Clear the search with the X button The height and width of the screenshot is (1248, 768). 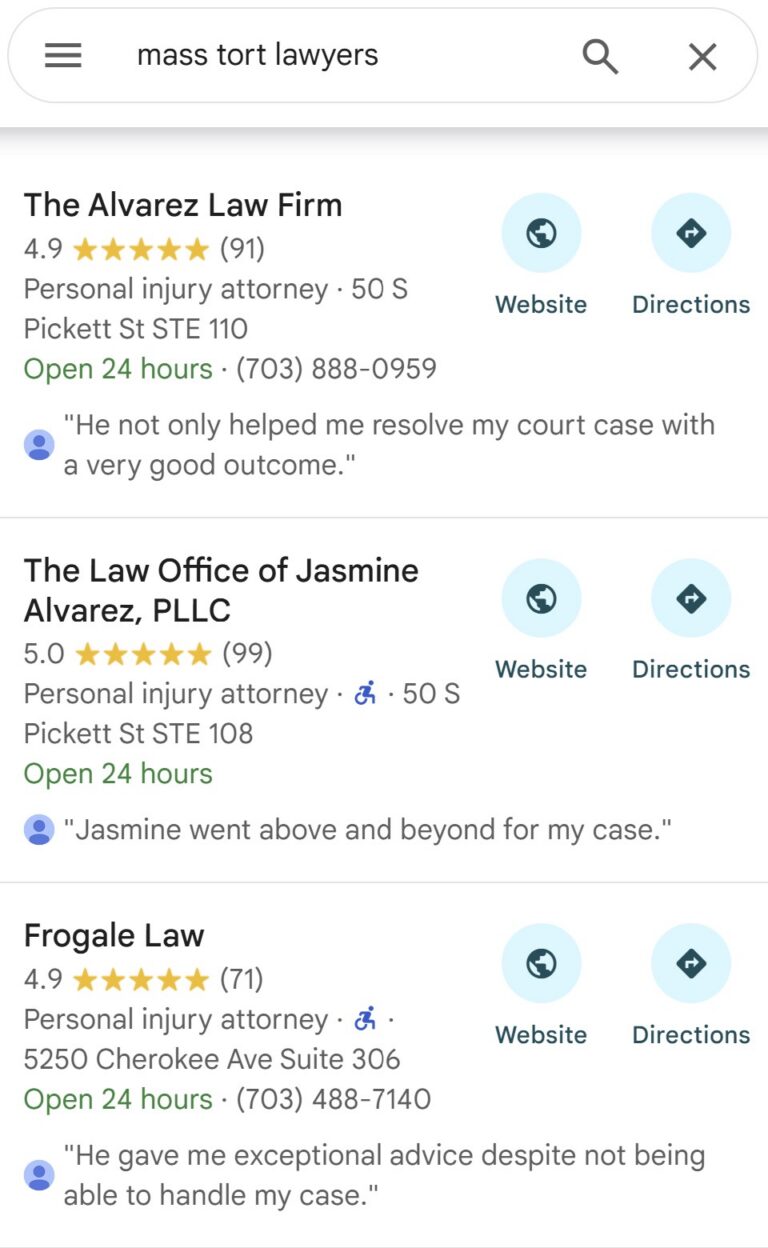coord(702,56)
